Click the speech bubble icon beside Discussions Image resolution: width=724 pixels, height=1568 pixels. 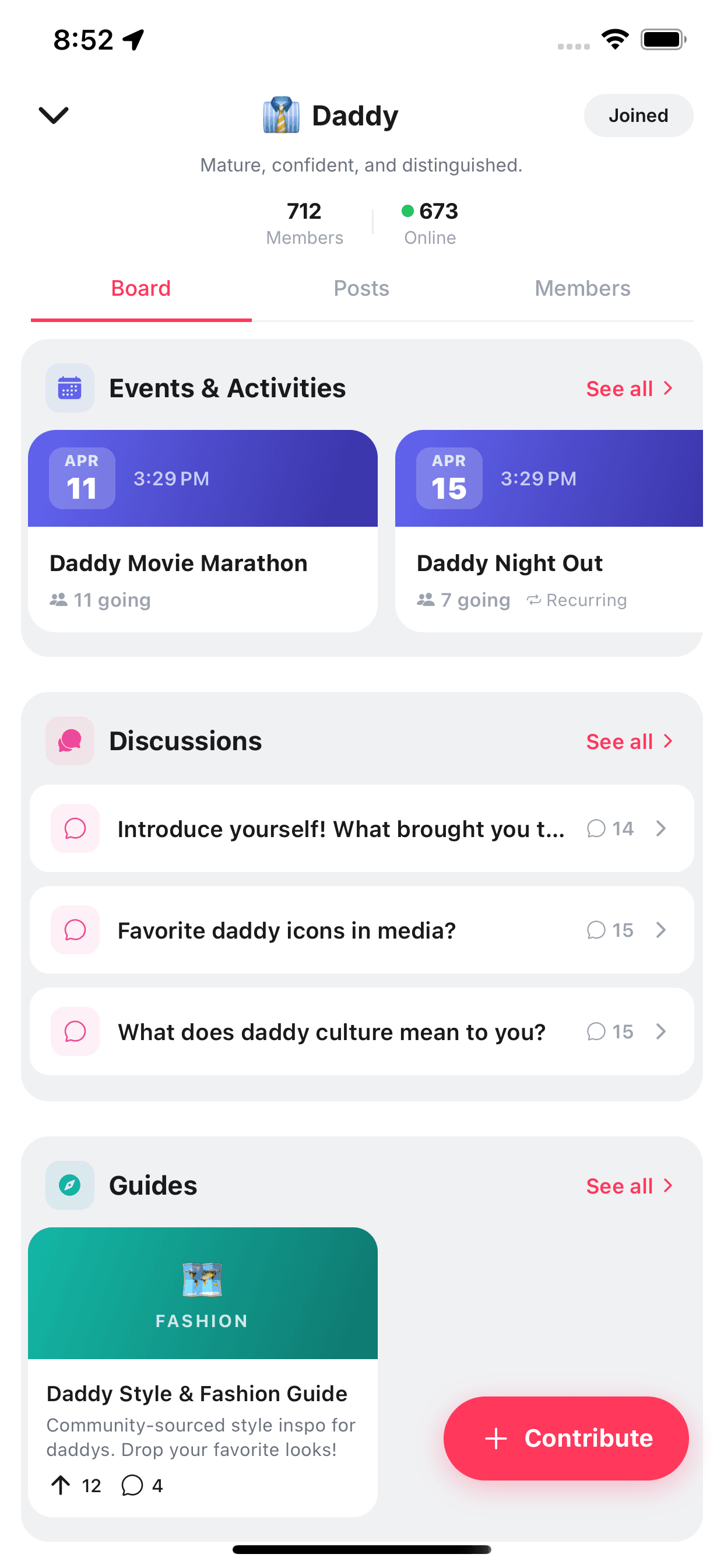(x=69, y=741)
